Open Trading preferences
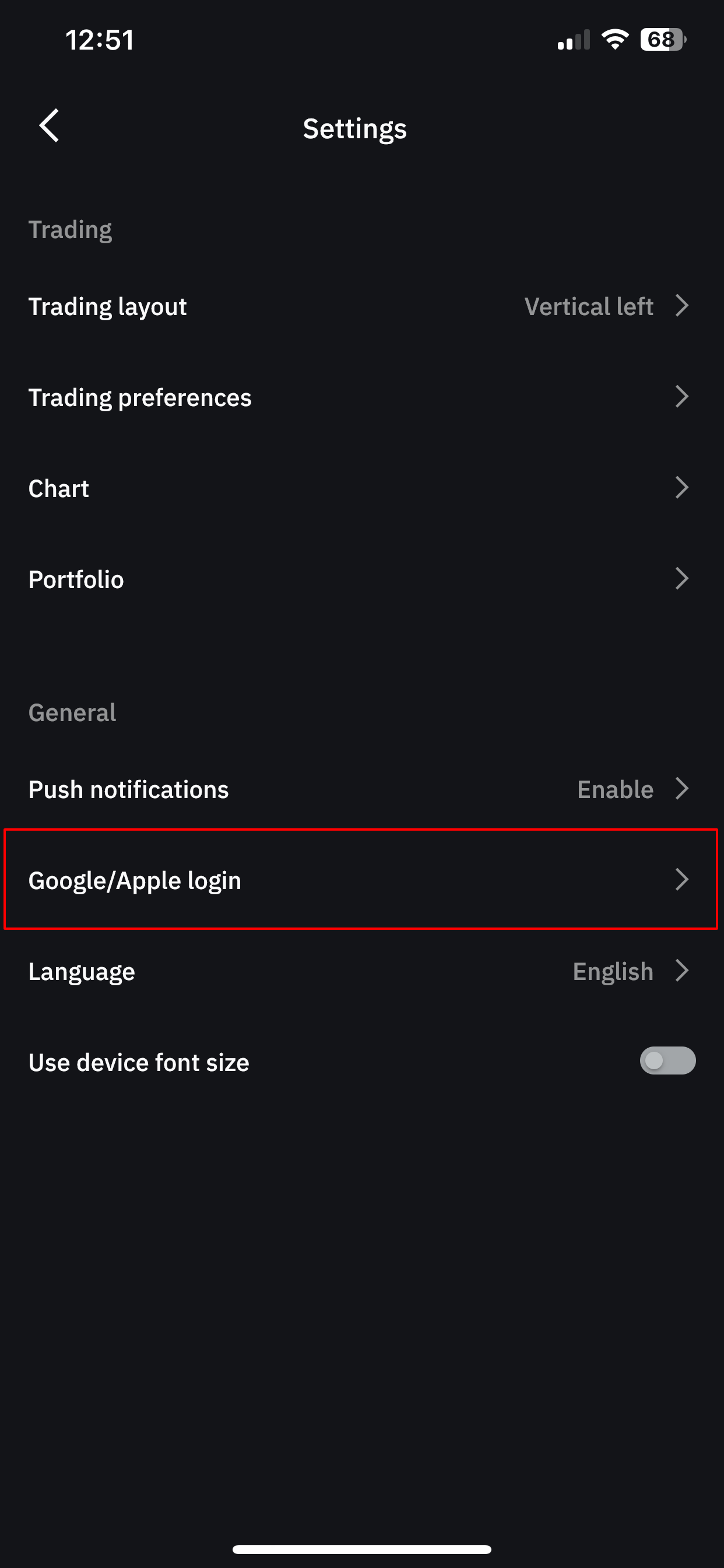This screenshot has width=724, height=1568. click(x=362, y=397)
